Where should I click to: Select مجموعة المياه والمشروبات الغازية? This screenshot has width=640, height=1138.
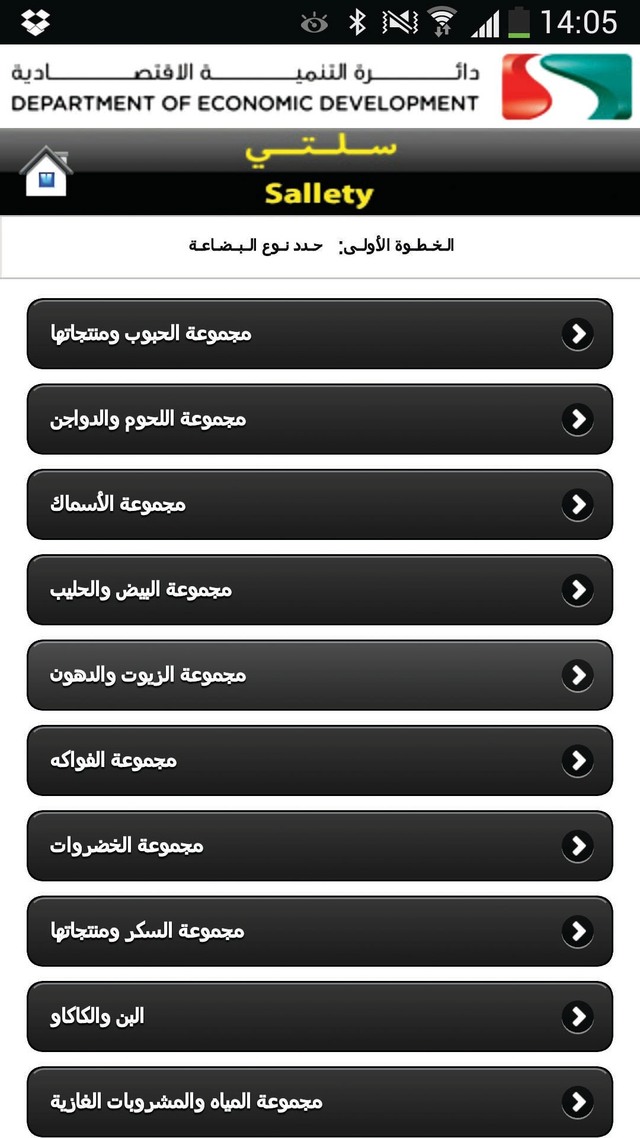(320, 1101)
